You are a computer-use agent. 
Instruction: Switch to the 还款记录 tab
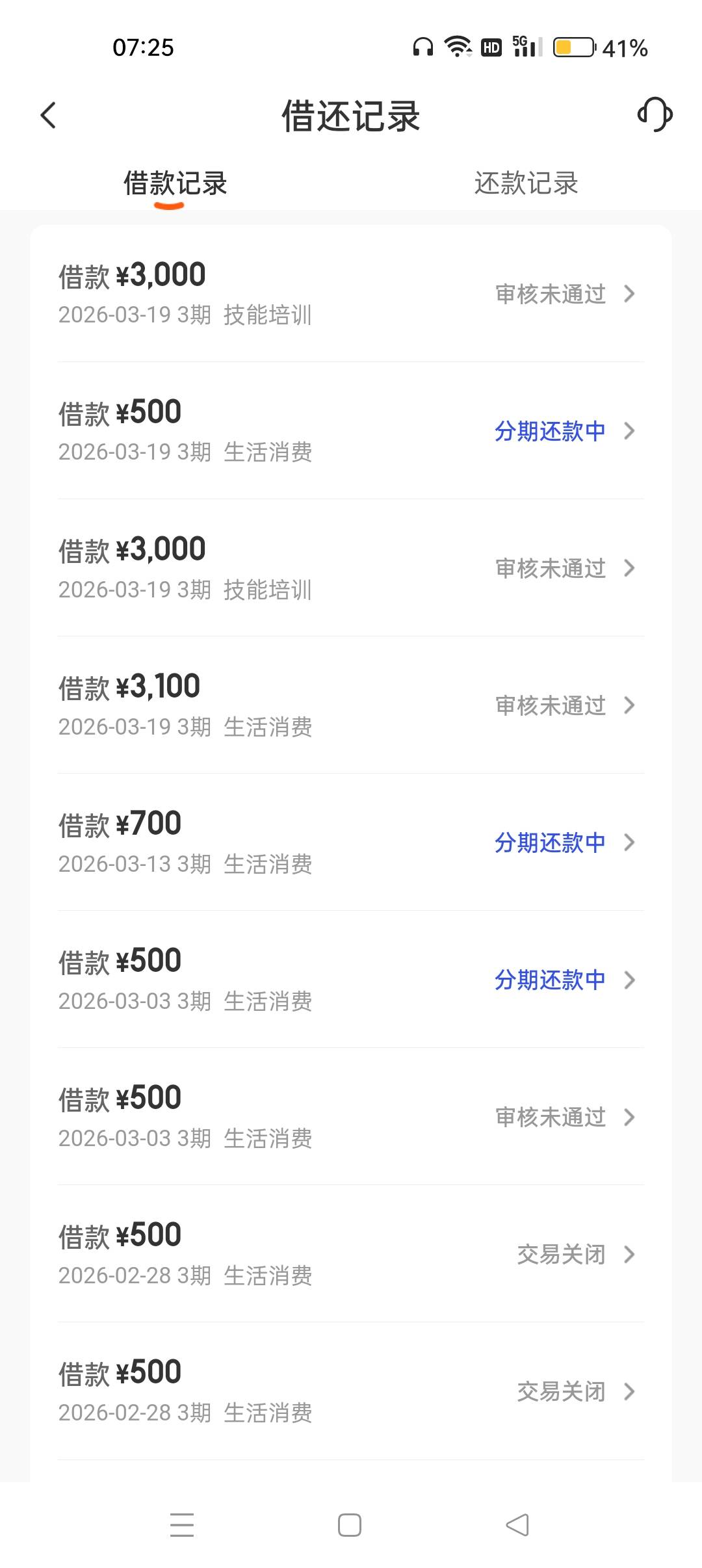tap(526, 184)
